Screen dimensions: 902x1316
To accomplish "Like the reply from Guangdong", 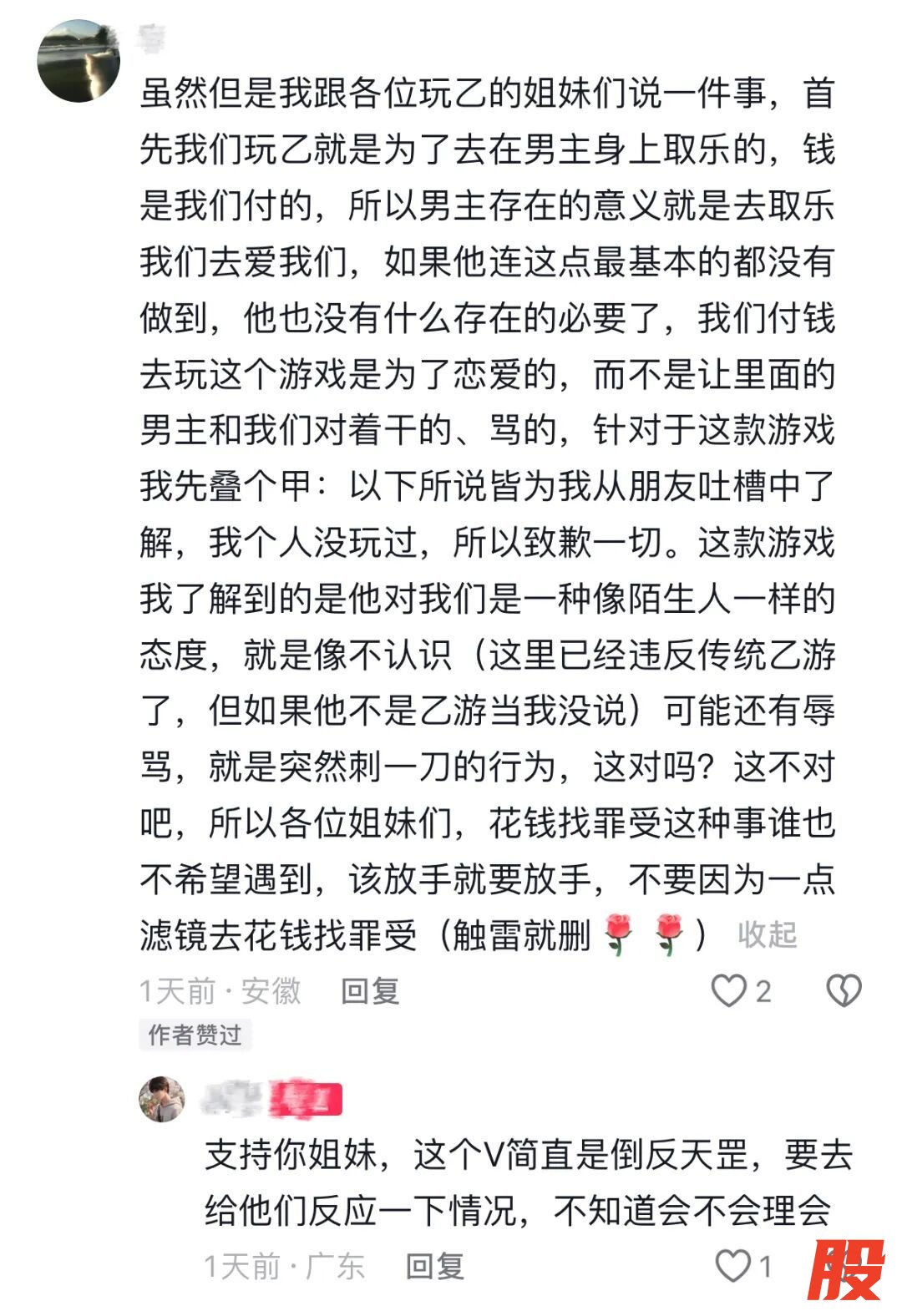I will (734, 1266).
